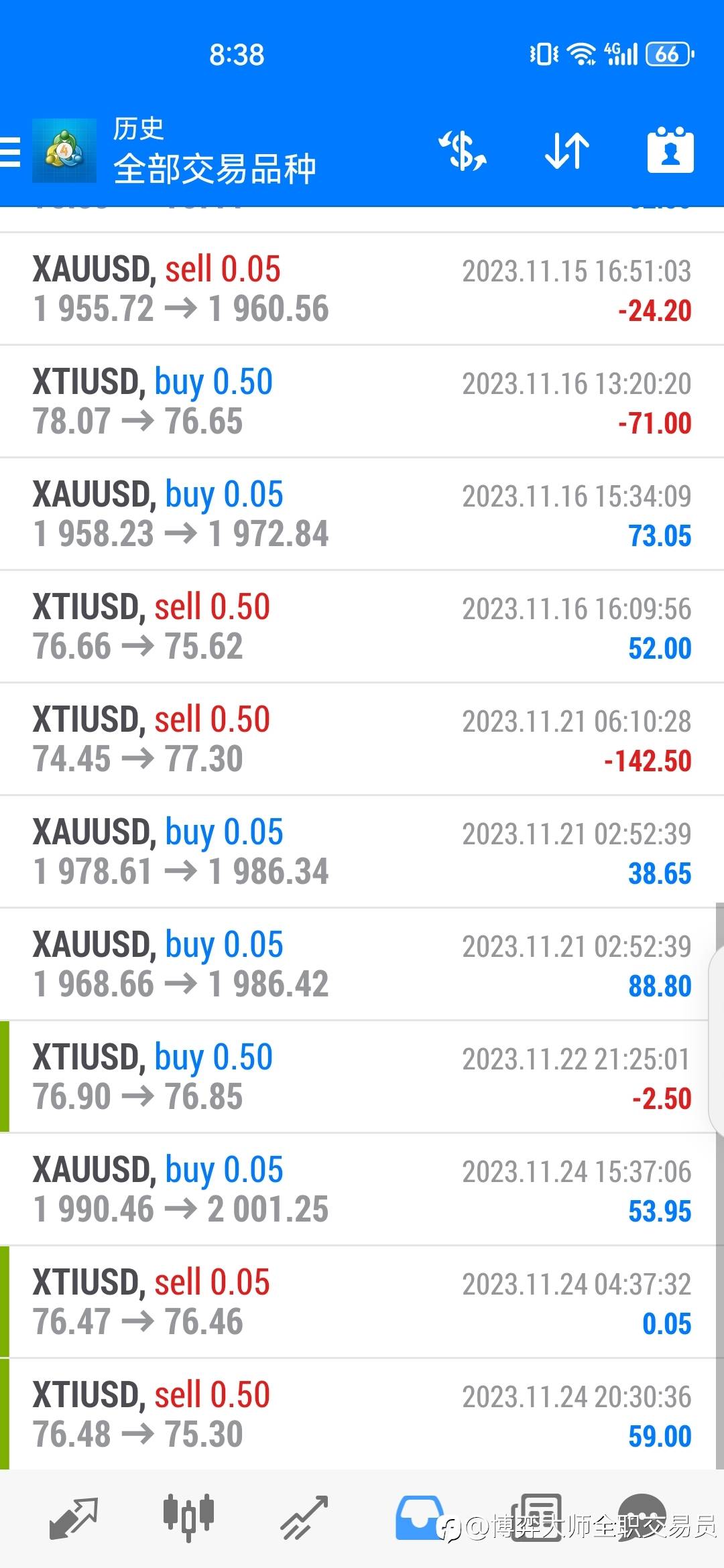Image resolution: width=724 pixels, height=1568 pixels.
Task: Open XAUUSD buy trade with 88.80 profit
Action: (x=362, y=965)
